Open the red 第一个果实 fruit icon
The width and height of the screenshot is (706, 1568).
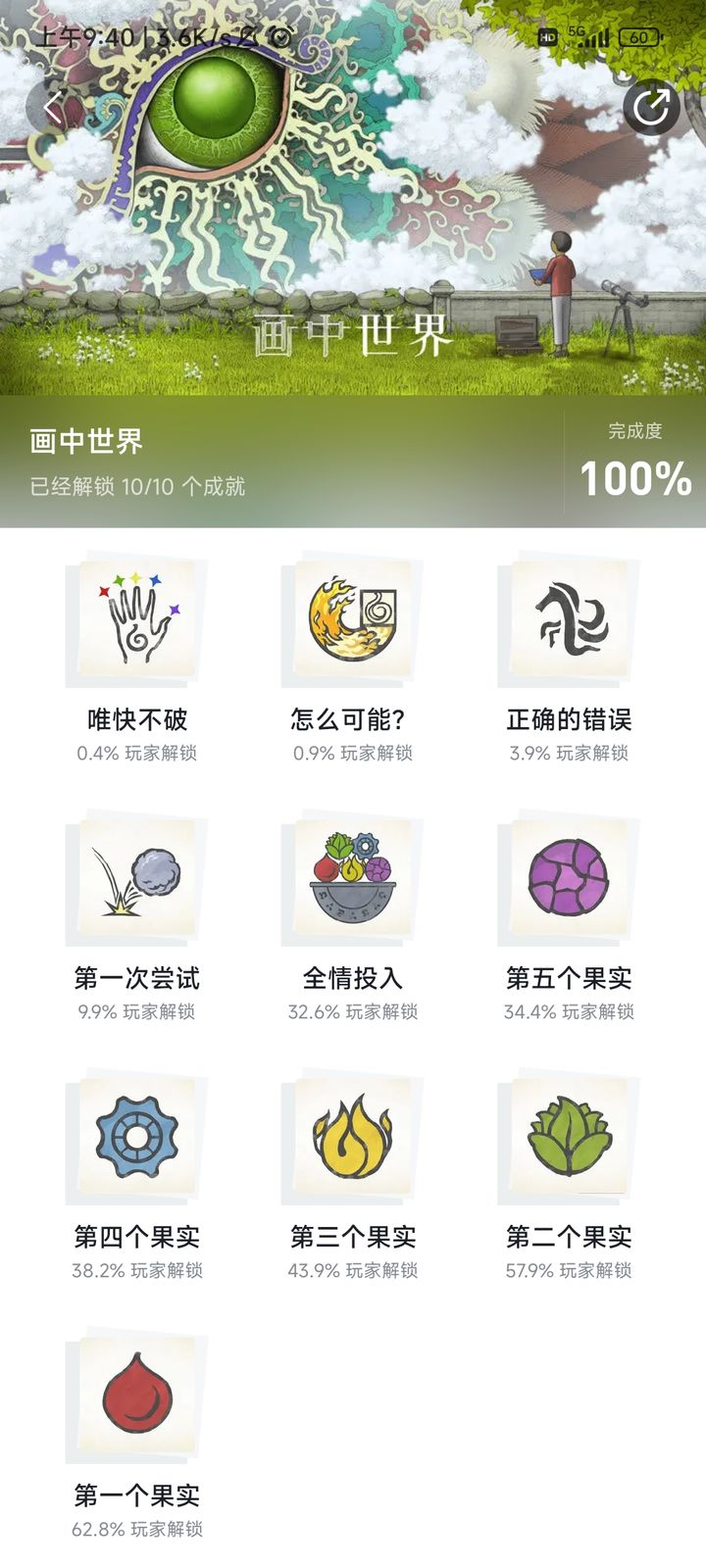(134, 1398)
